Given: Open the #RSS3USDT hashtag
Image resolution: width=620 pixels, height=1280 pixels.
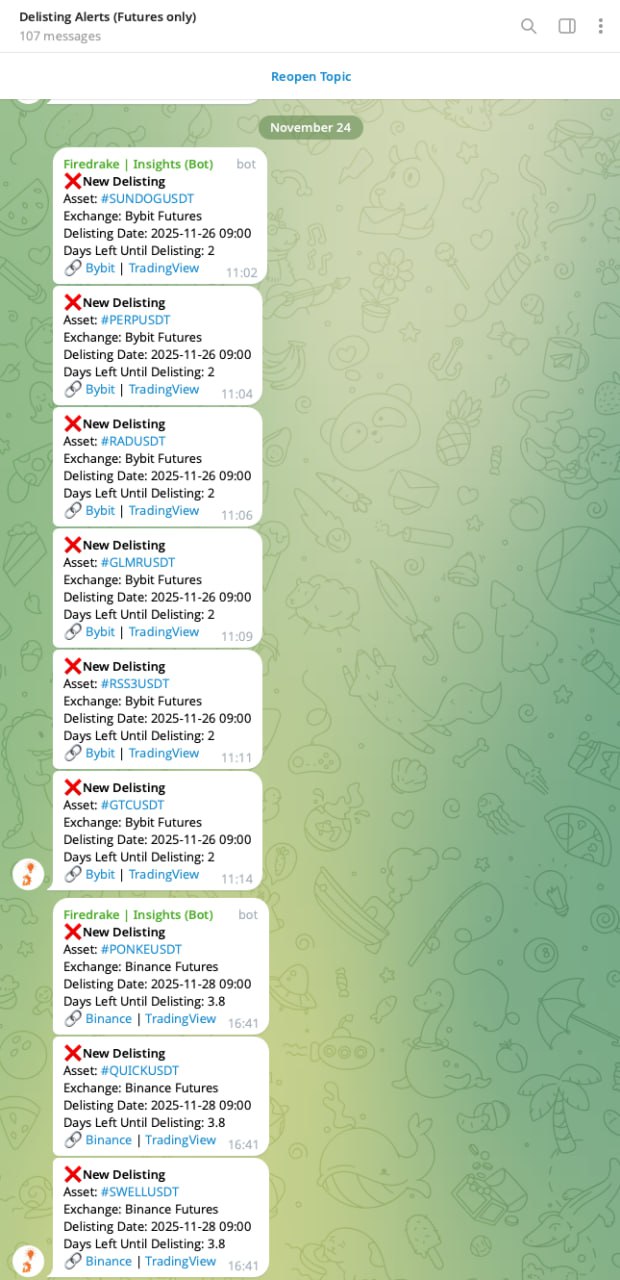Looking at the screenshot, I should [x=135, y=683].
